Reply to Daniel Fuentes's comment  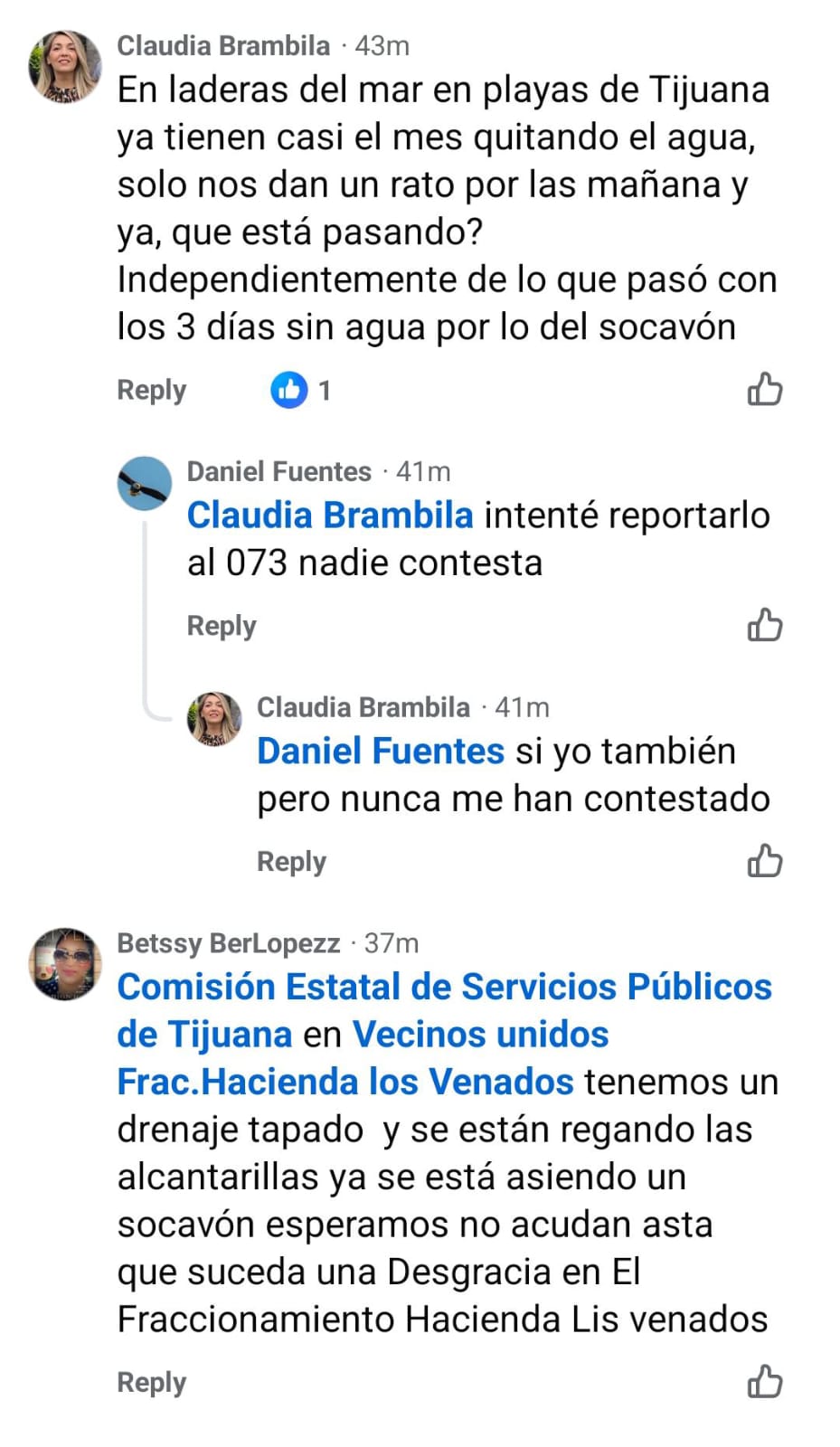point(222,626)
